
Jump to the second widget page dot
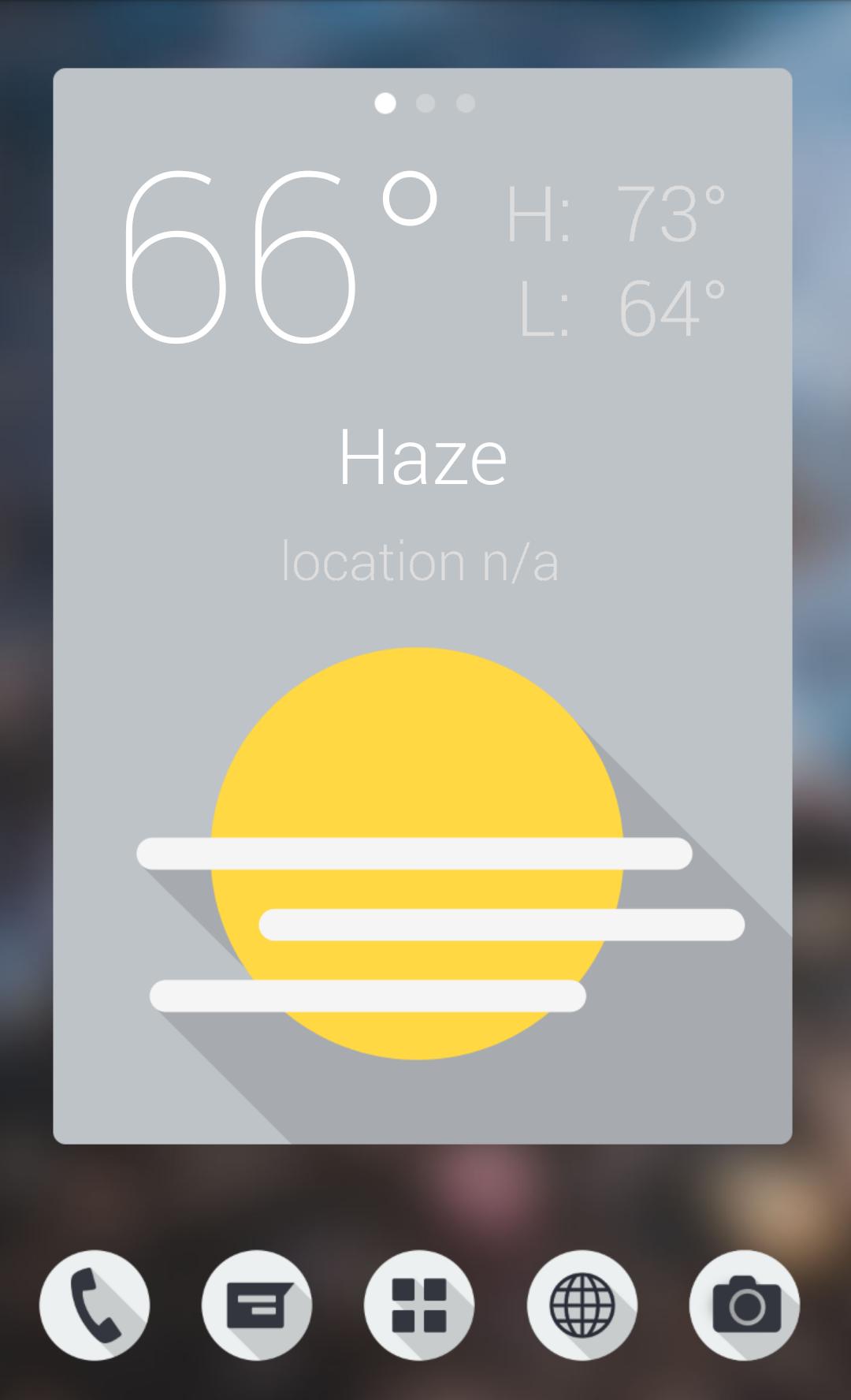click(x=425, y=103)
